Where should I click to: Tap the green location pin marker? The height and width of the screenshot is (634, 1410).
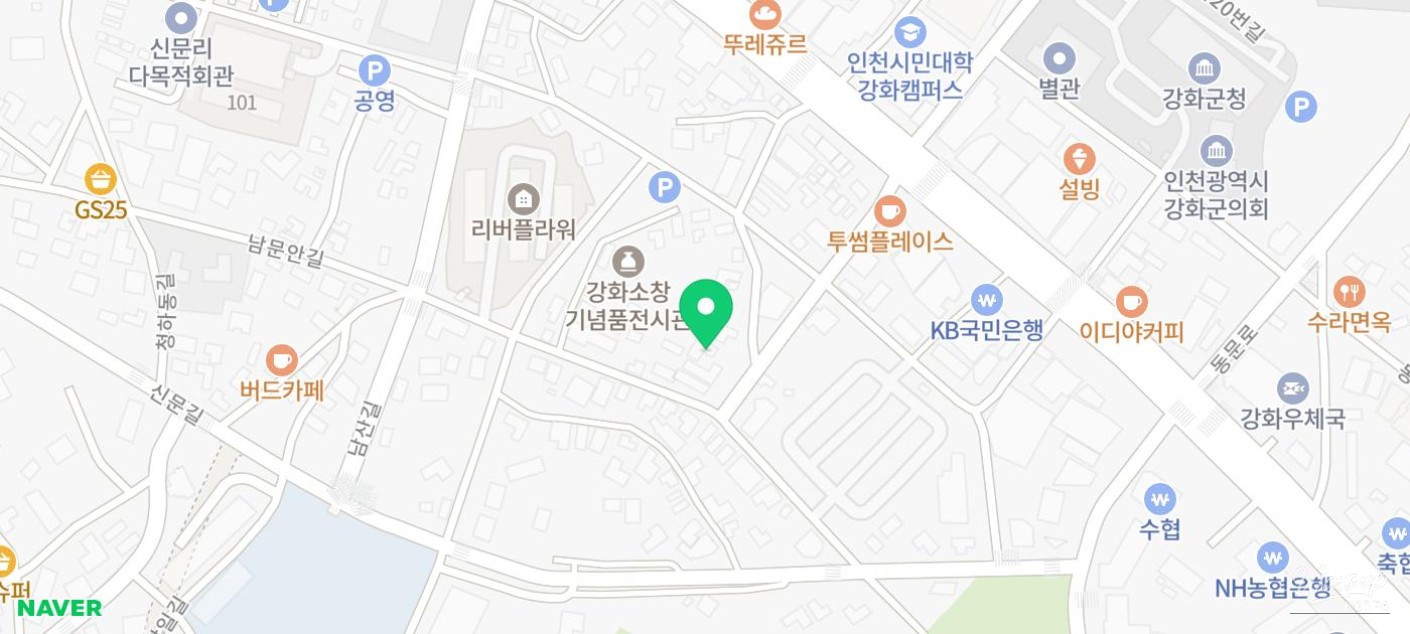[x=706, y=308]
